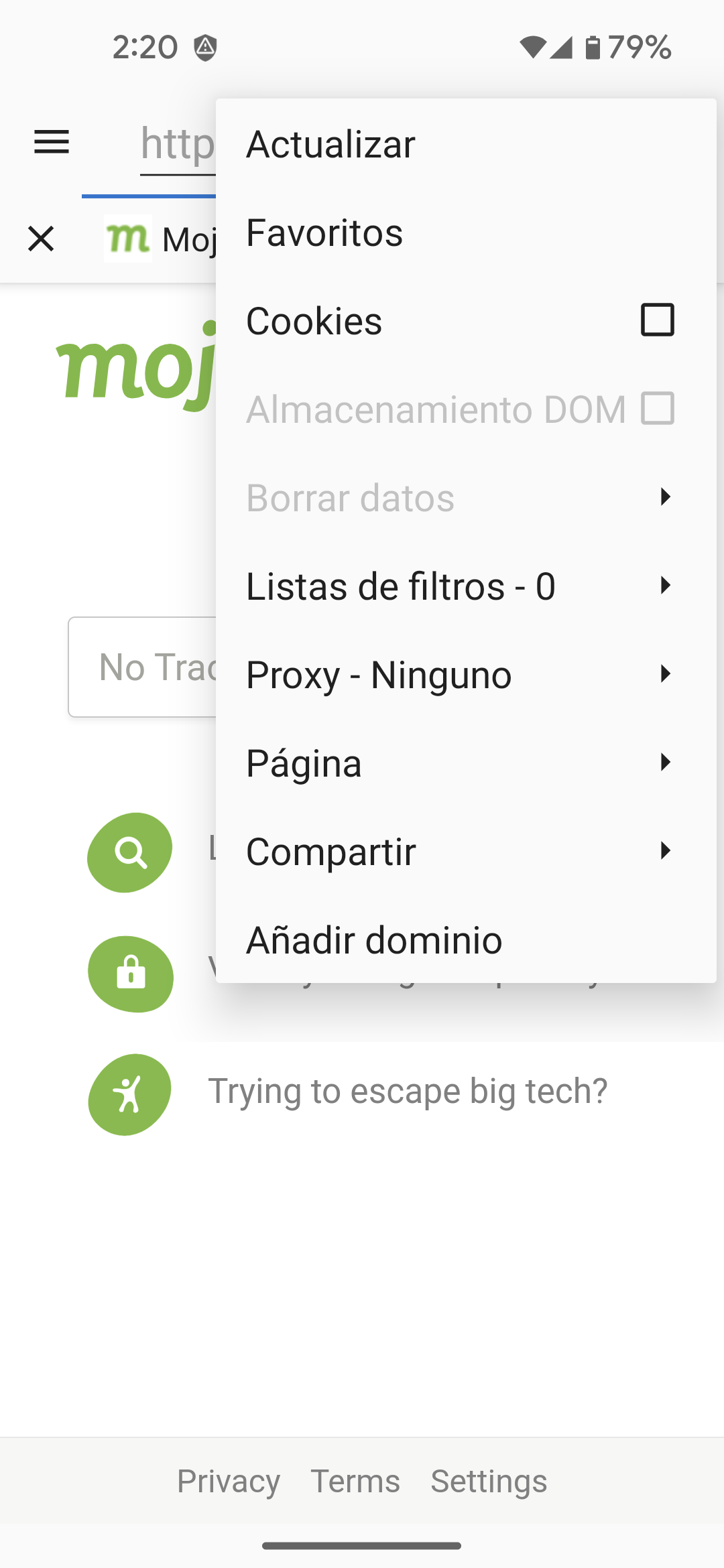Close the current Mojeek tab

point(41,239)
